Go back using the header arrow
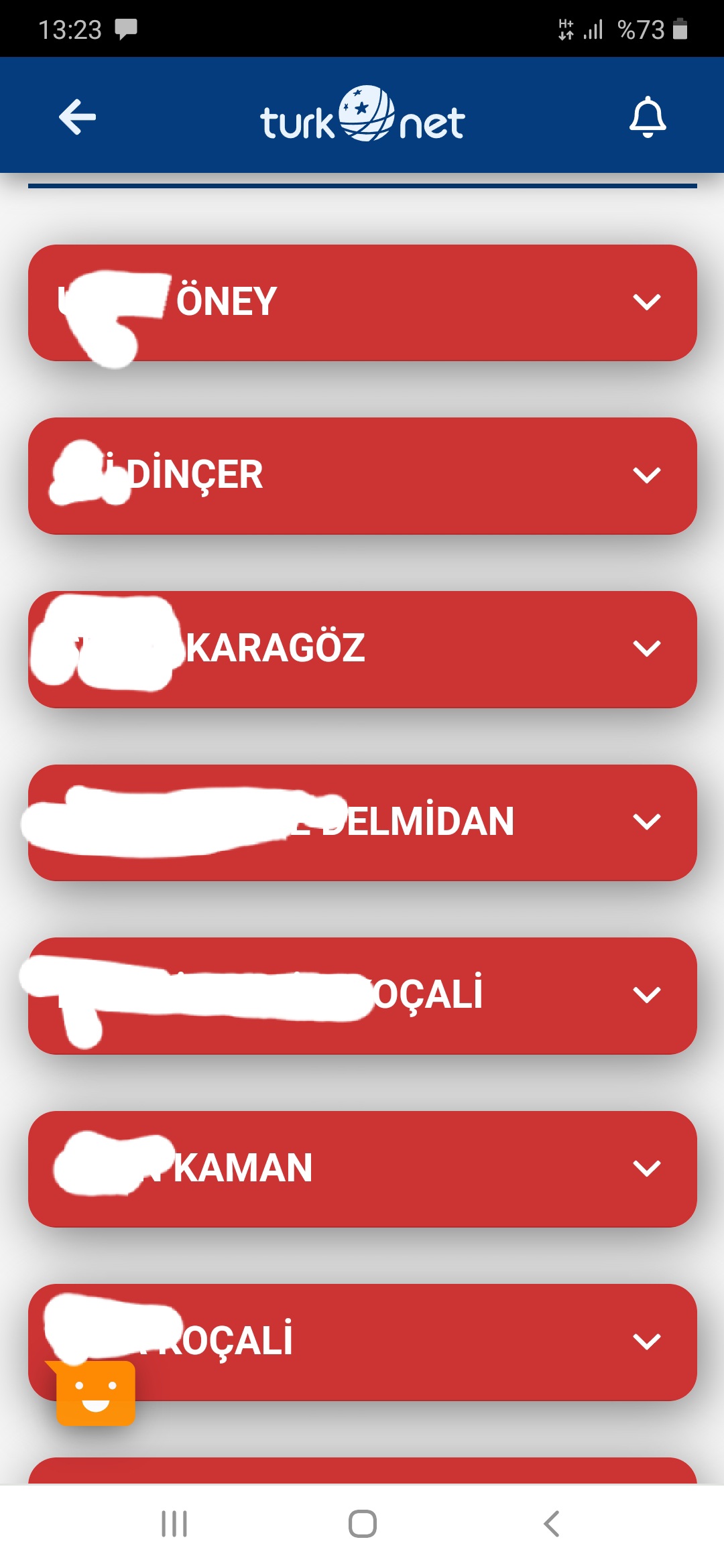724x1568 pixels. pyautogui.click(x=78, y=117)
